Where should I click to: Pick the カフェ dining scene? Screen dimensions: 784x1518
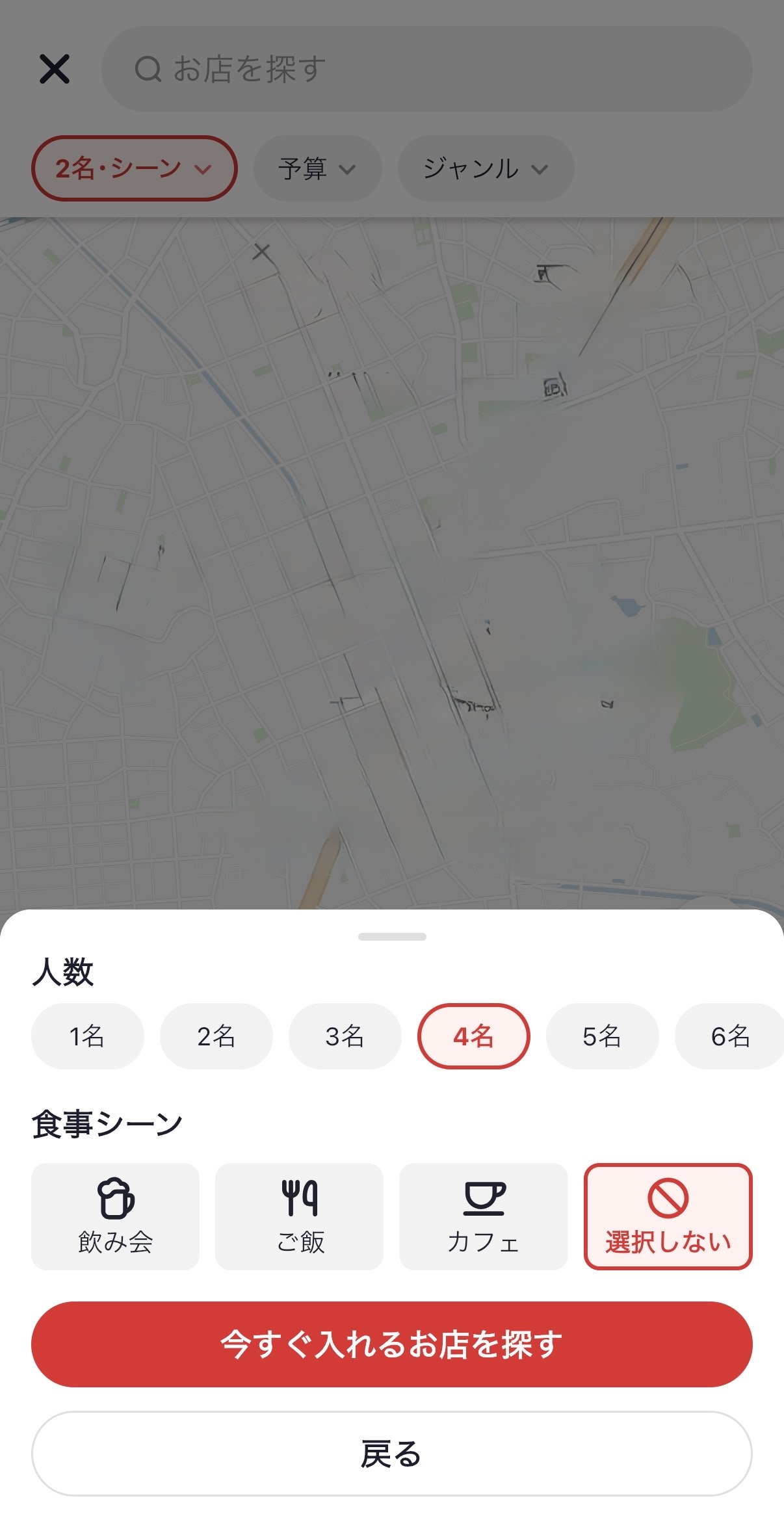click(x=483, y=1216)
